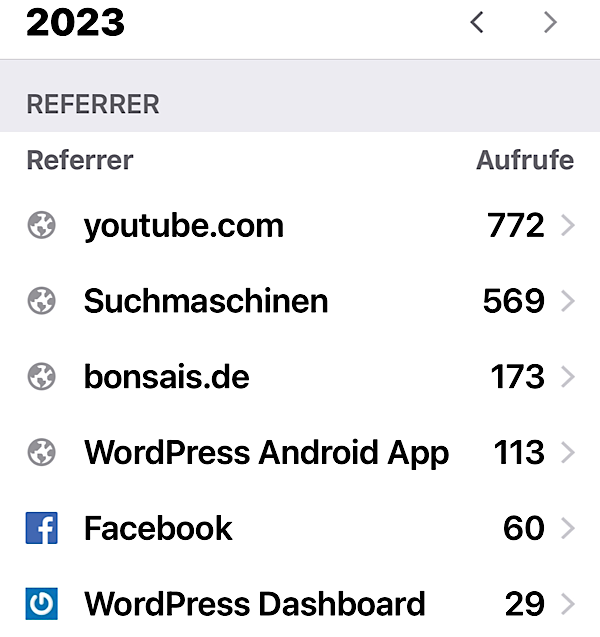Go to the previous year
This screenshot has height=637, width=600.
click(477, 23)
